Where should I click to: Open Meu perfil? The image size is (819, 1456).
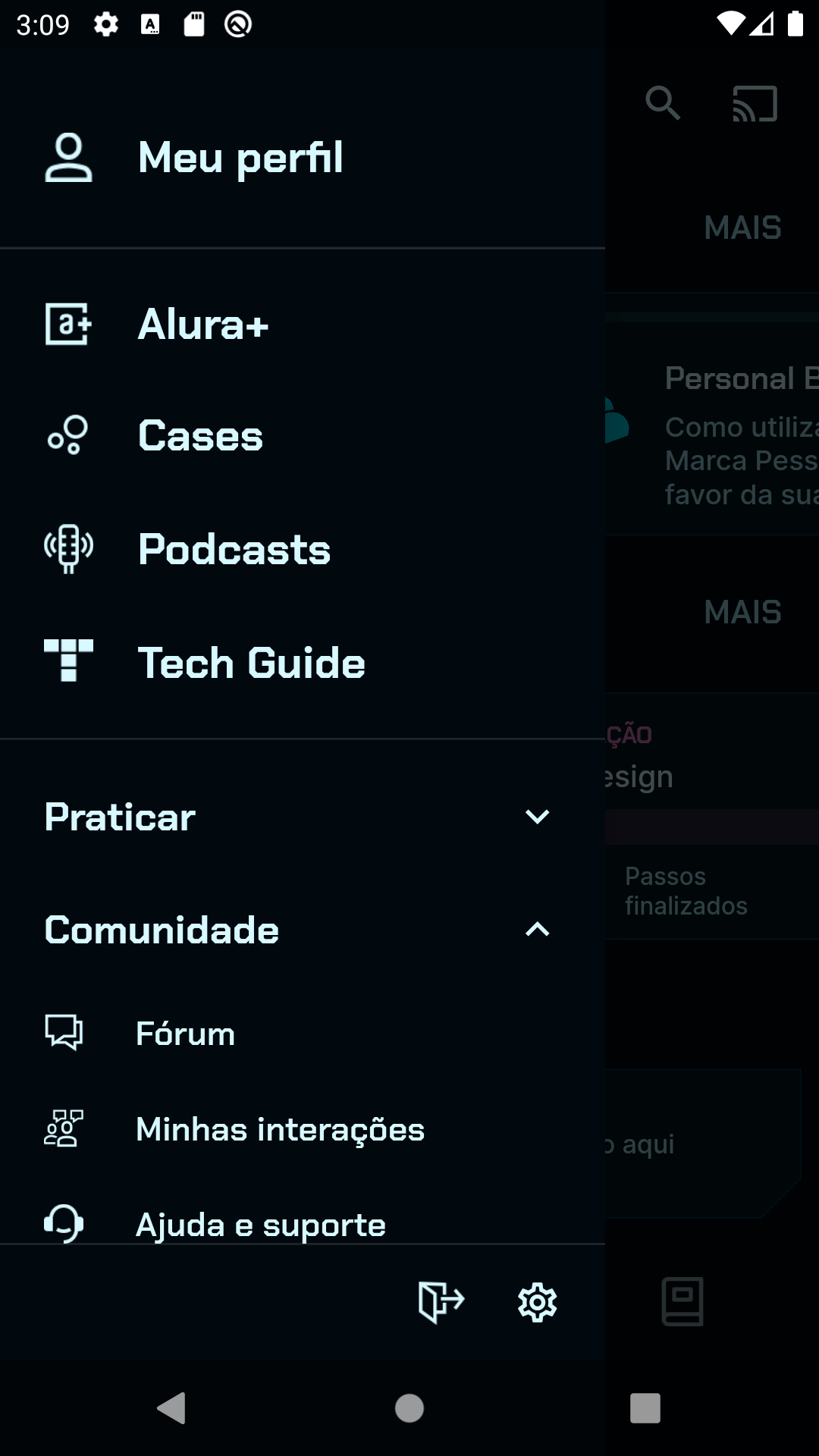click(303, 158)
